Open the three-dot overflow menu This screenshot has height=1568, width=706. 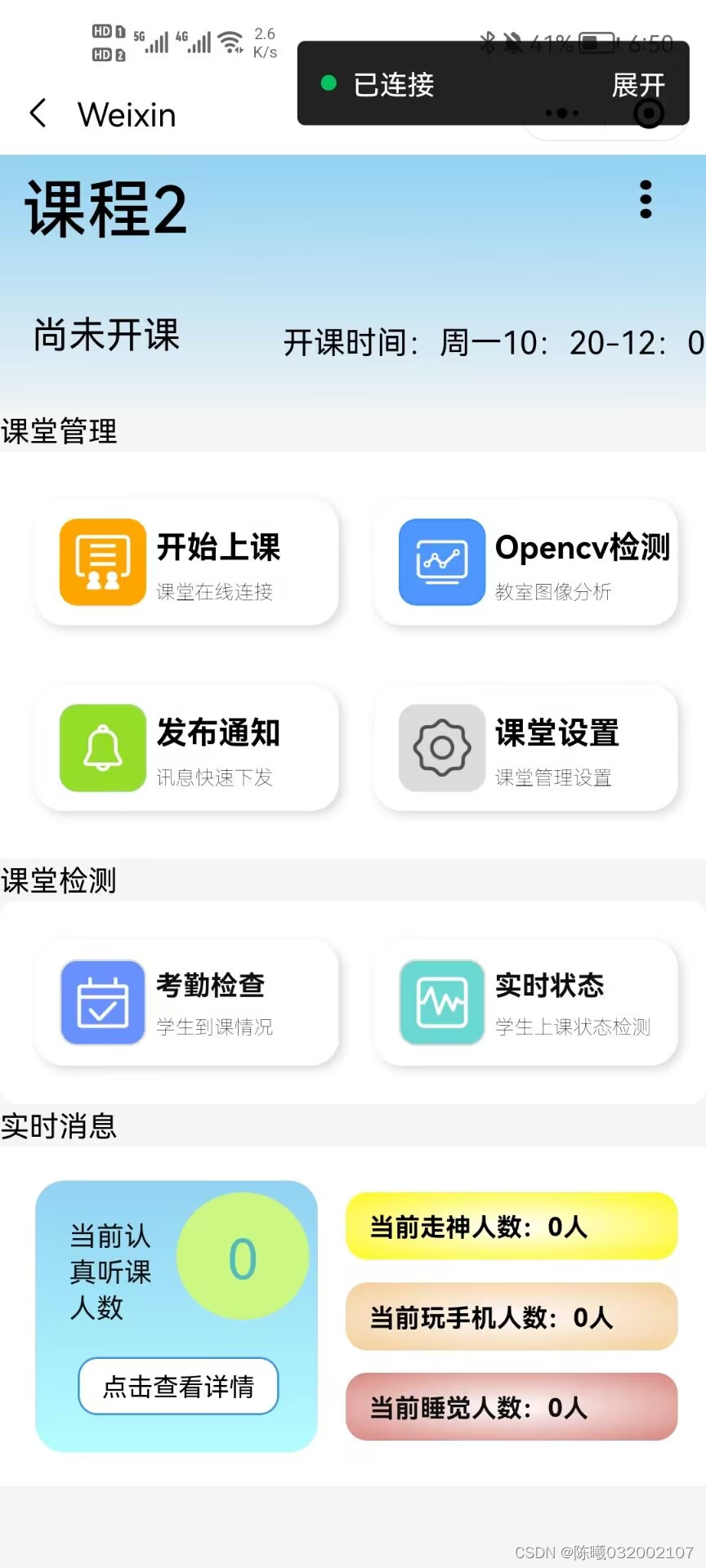coord(646,198)
